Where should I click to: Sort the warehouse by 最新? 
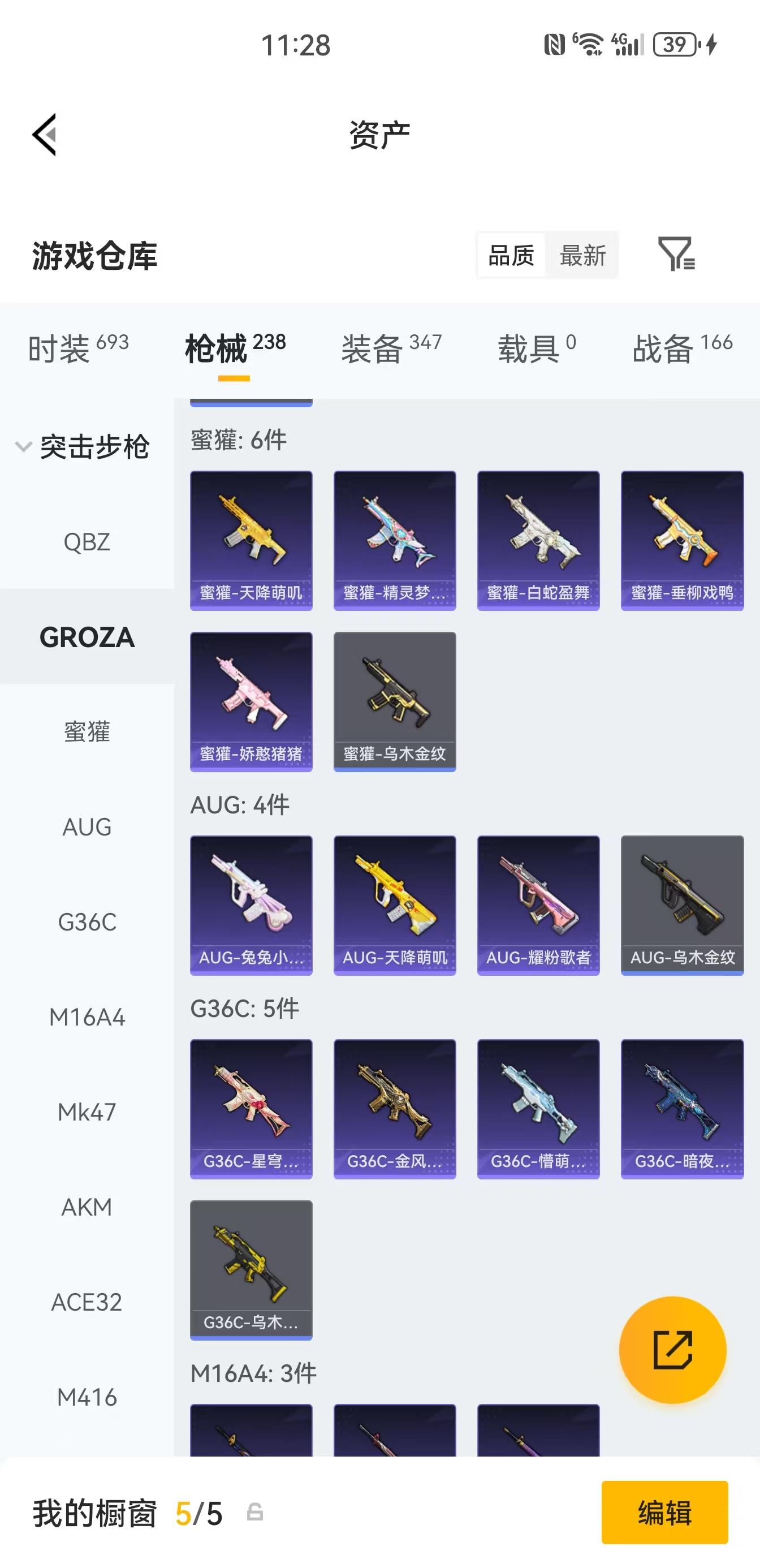pyautogui.click(x=582, y=255)
